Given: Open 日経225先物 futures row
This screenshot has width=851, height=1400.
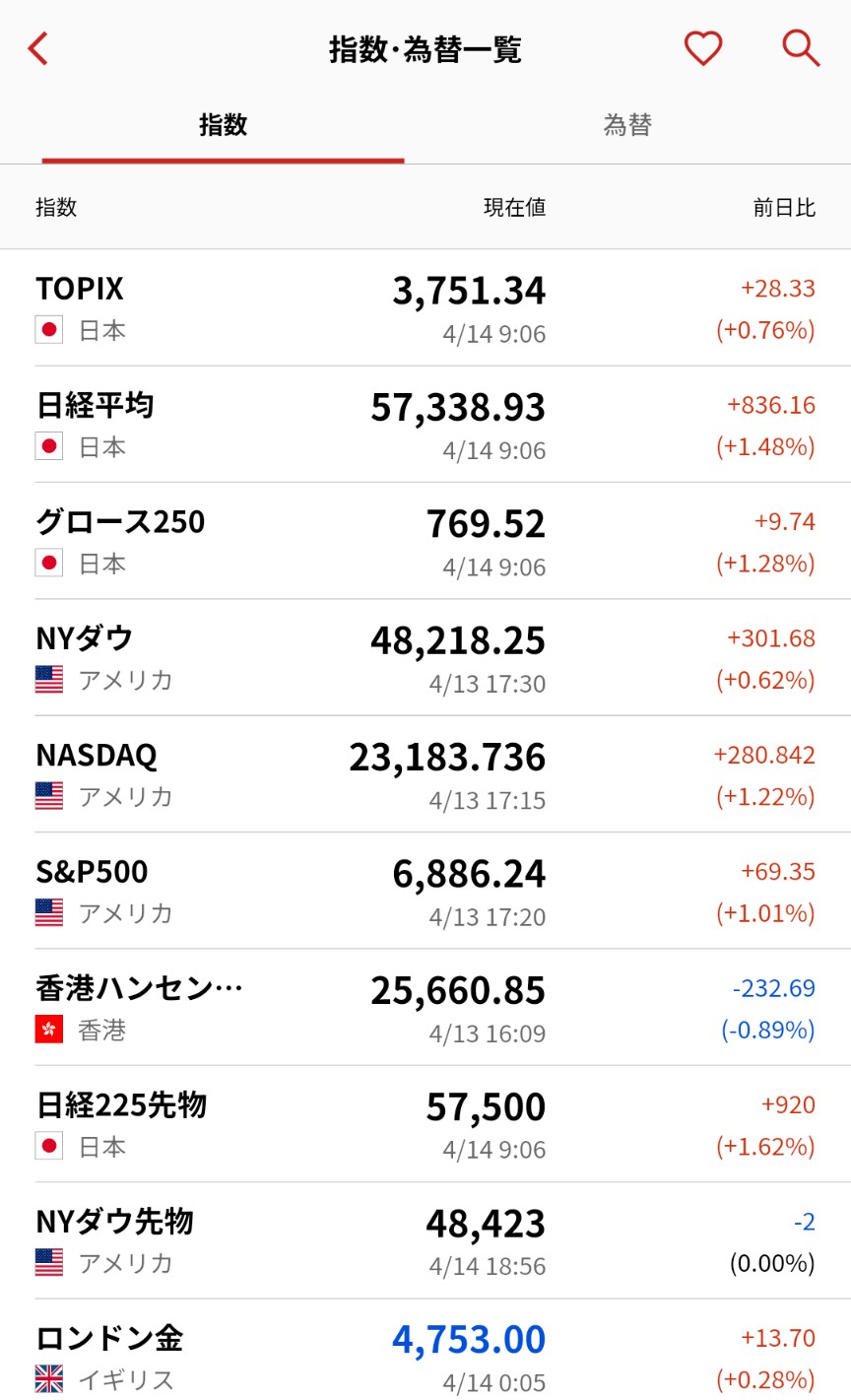Looking at the screenshot, I should [425, 1124].
